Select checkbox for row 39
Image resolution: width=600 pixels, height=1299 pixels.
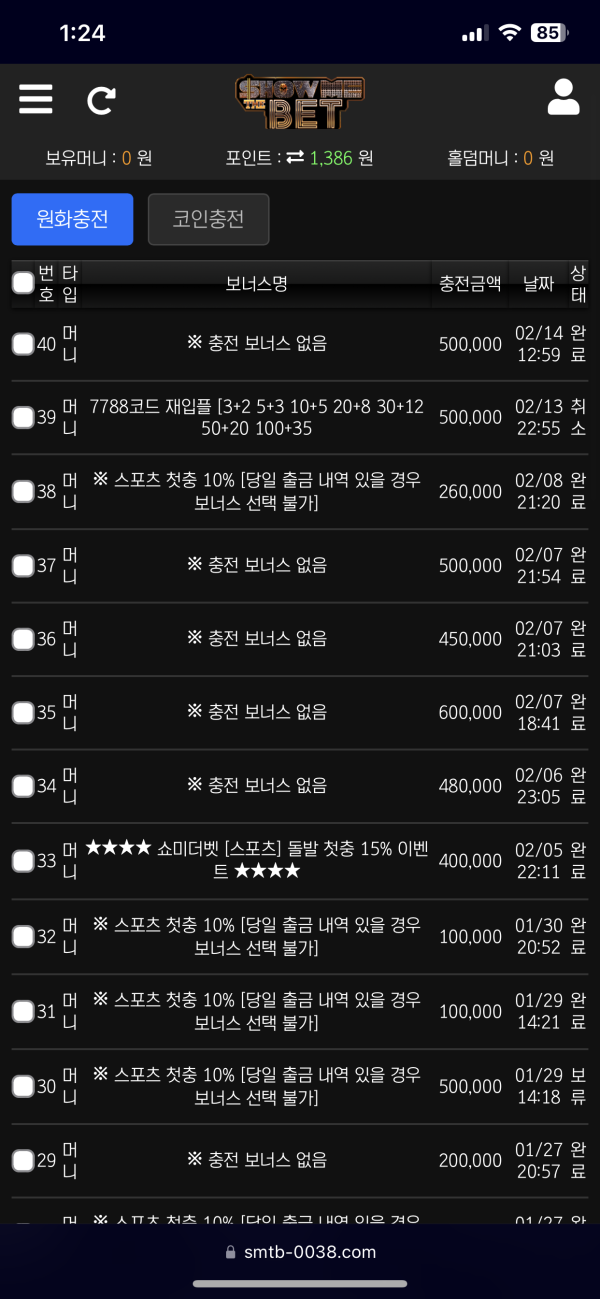pos(23,418)
